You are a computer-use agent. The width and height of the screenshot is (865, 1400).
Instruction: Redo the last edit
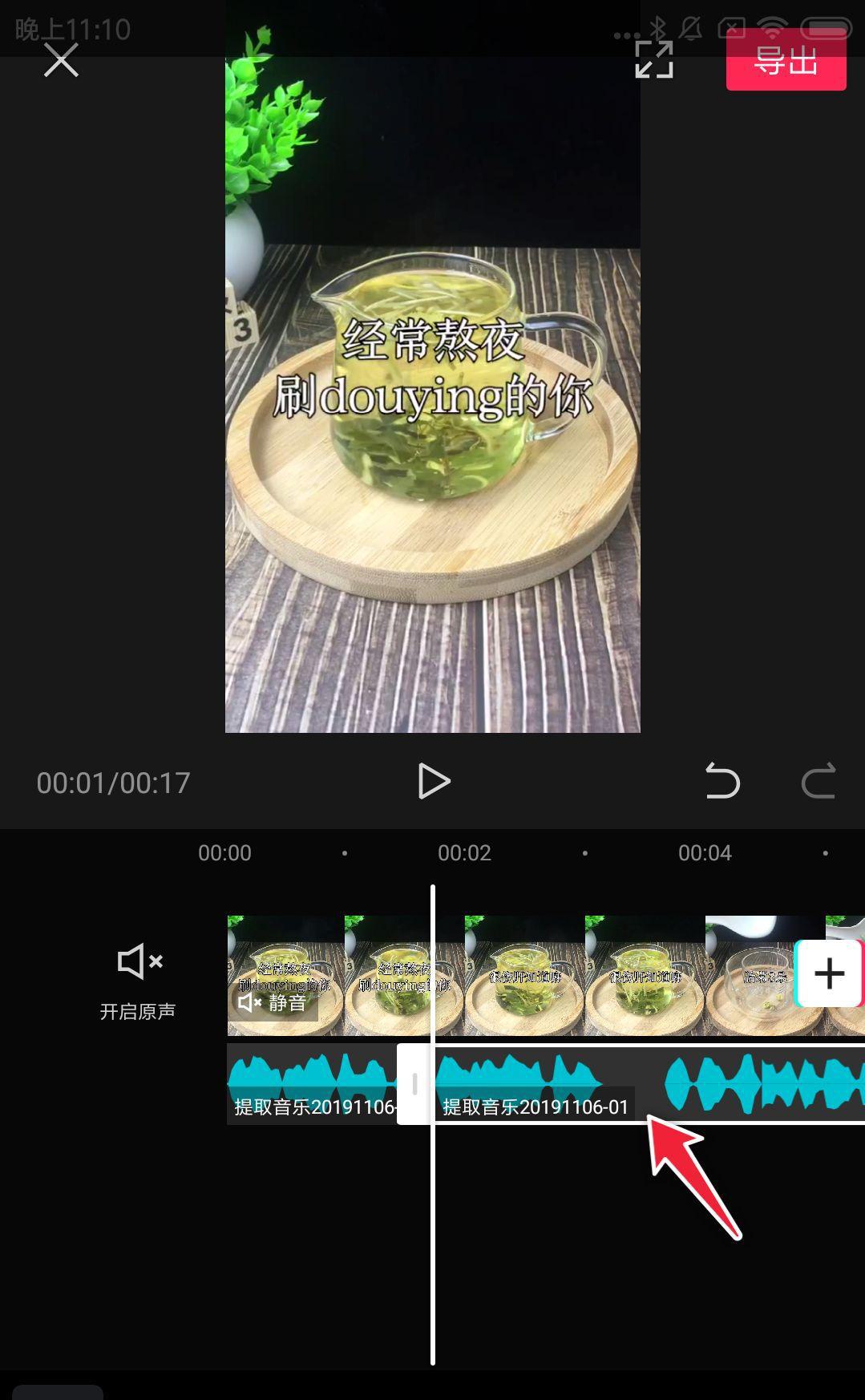pos(818,781)
